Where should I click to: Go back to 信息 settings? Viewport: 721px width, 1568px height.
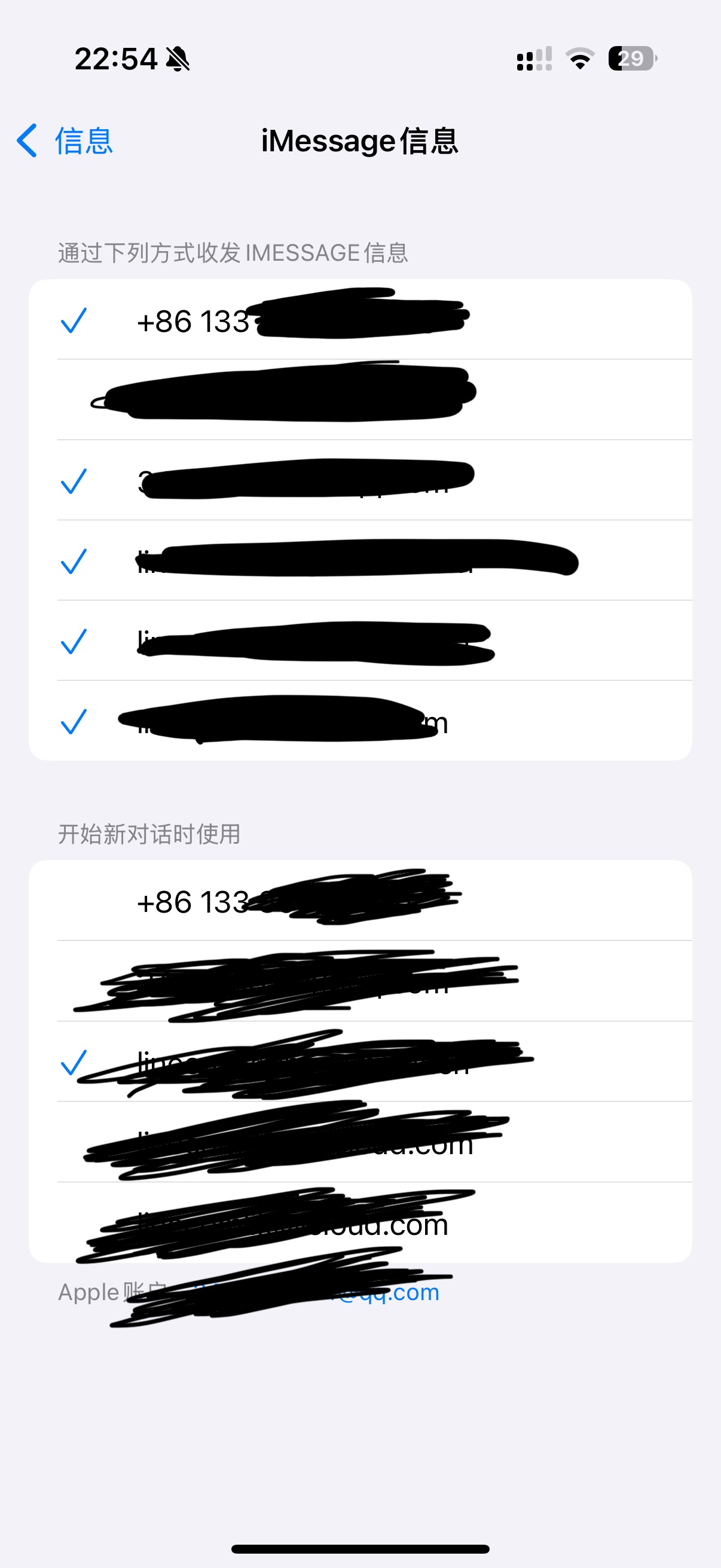(x=65, y=141)
